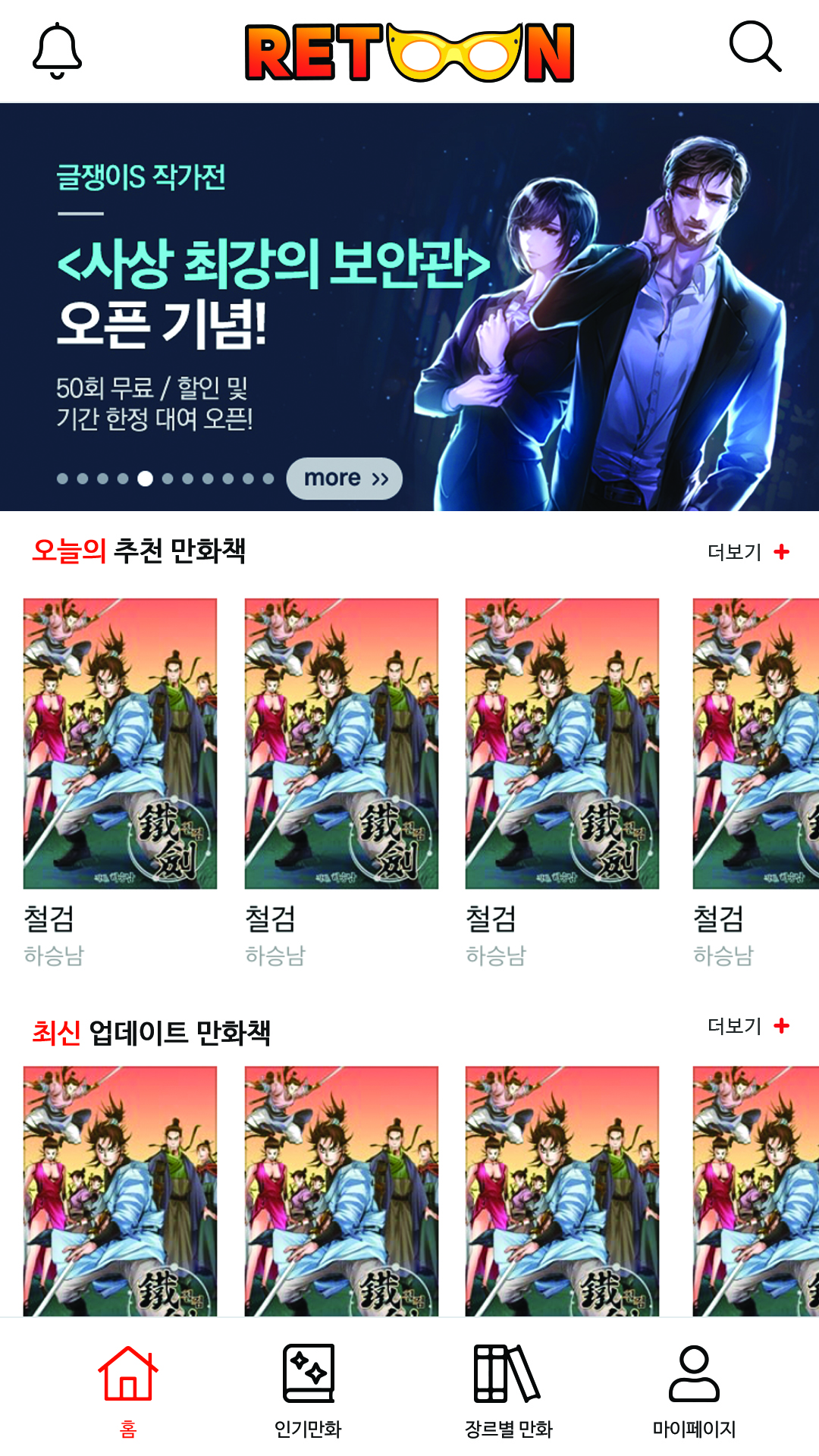
Task: Tap 더보기 next to 최신 업데이트 만화책
Action: pos(748,1026)
